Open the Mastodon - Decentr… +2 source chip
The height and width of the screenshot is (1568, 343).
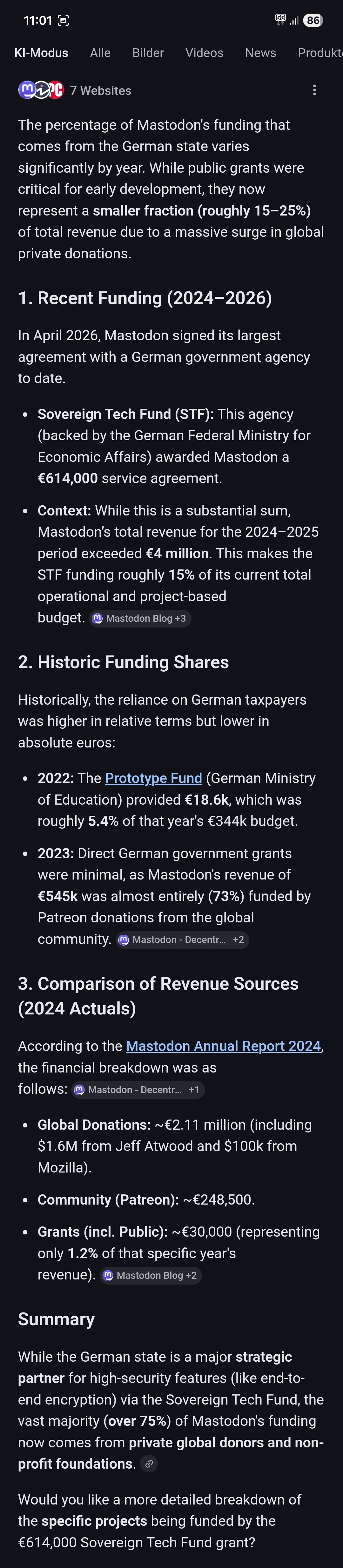[182, 940]
